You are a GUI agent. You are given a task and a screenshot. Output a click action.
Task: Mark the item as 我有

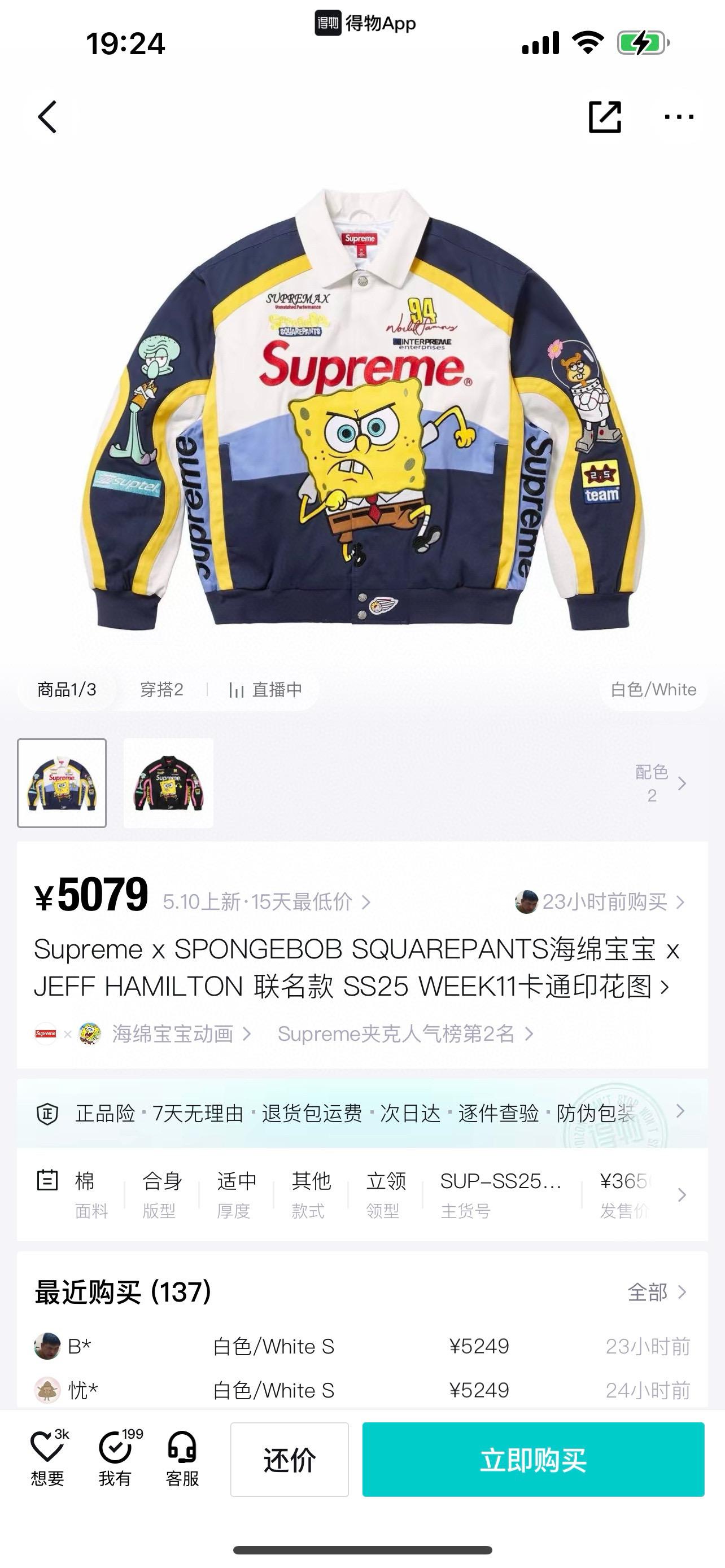point(115,1458)
